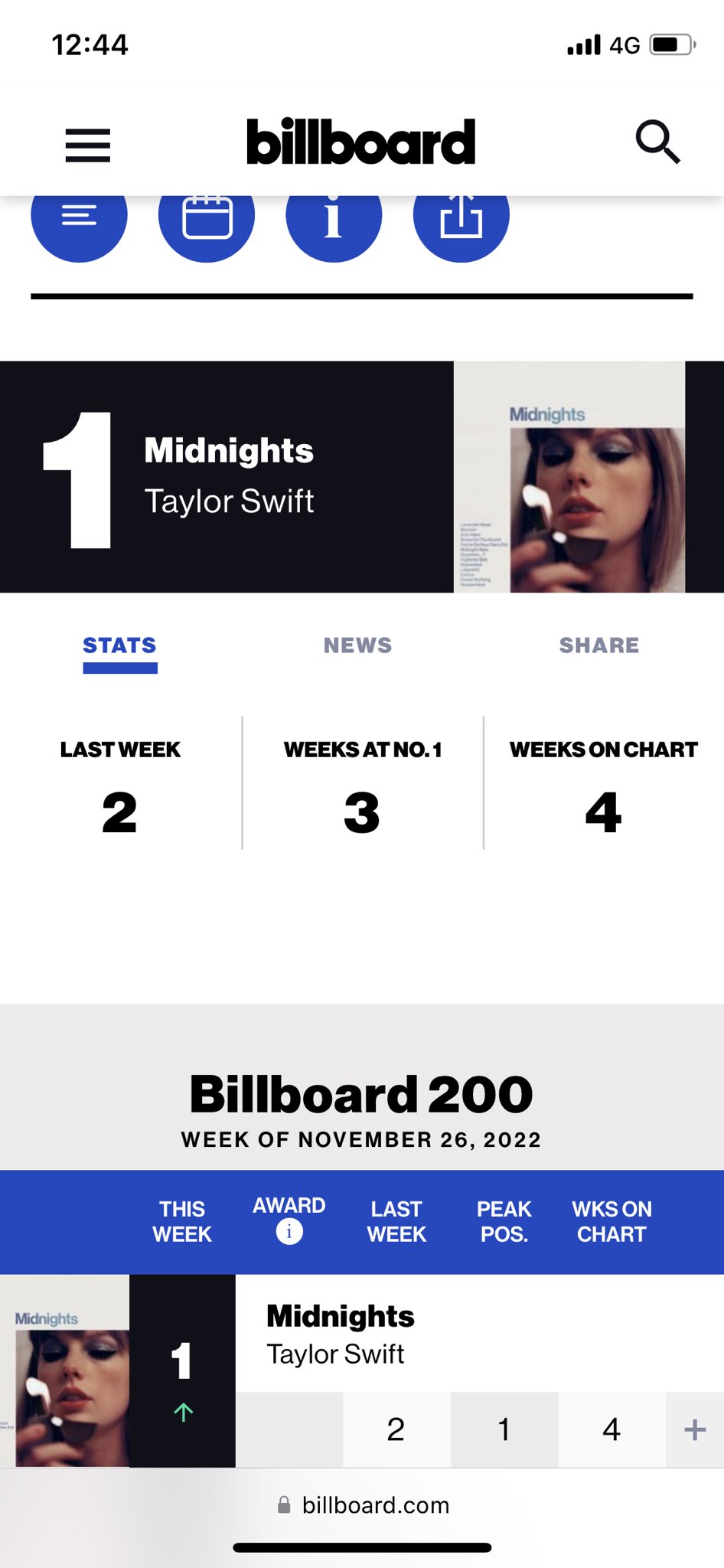724x1568 pixels.
Task: Show chart info round button
Action: [334, 219]
